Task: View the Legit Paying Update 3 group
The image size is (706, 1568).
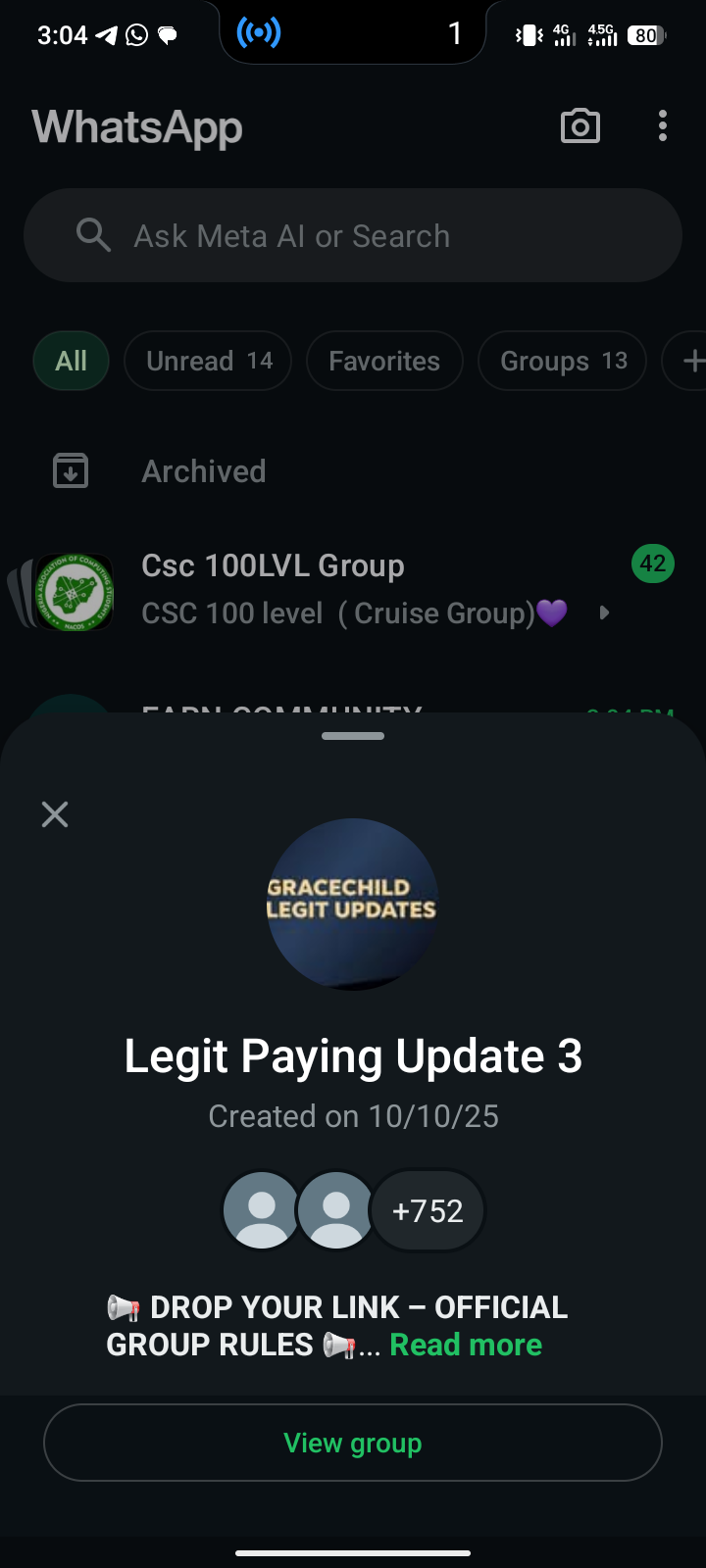Action: tap(353, 1443)
